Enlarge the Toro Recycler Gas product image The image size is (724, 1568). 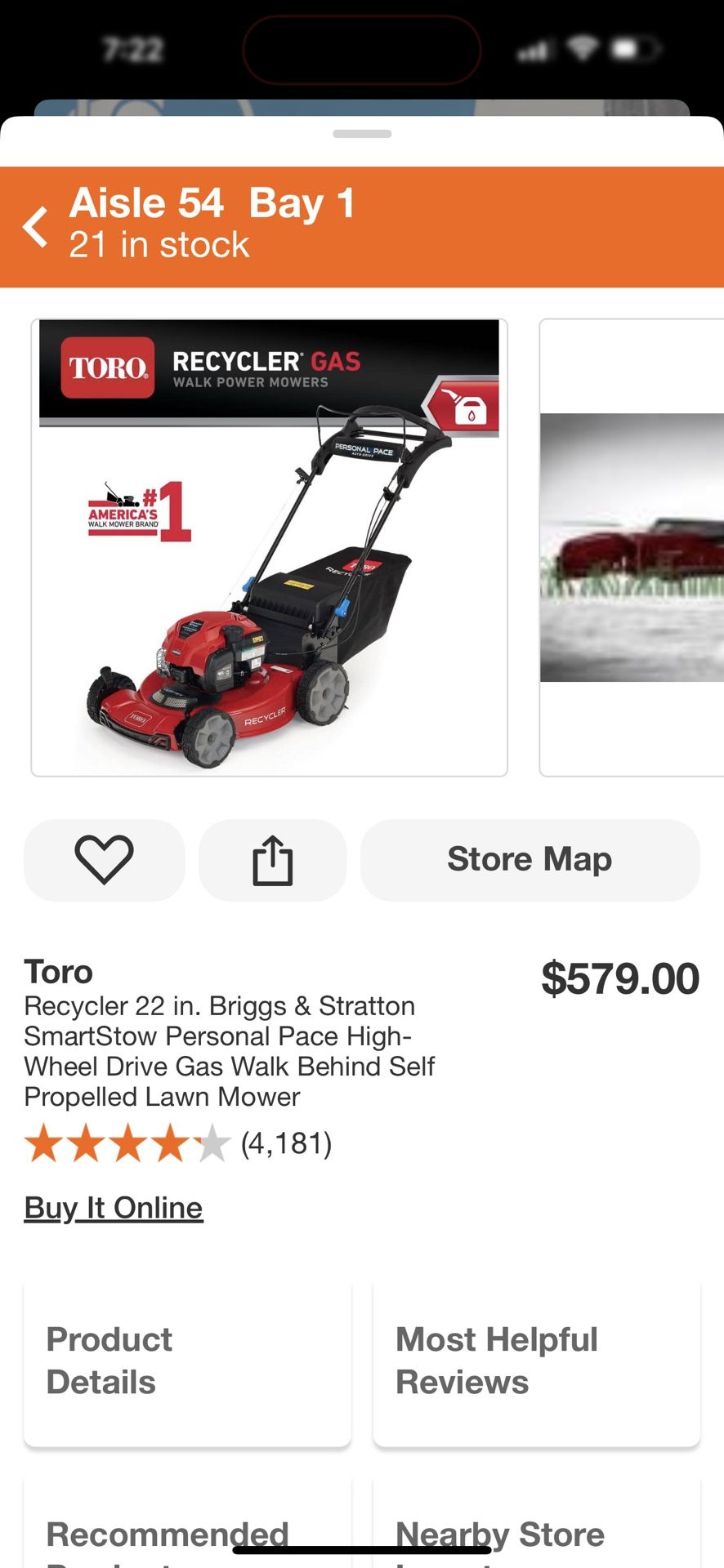click(269, 547)
